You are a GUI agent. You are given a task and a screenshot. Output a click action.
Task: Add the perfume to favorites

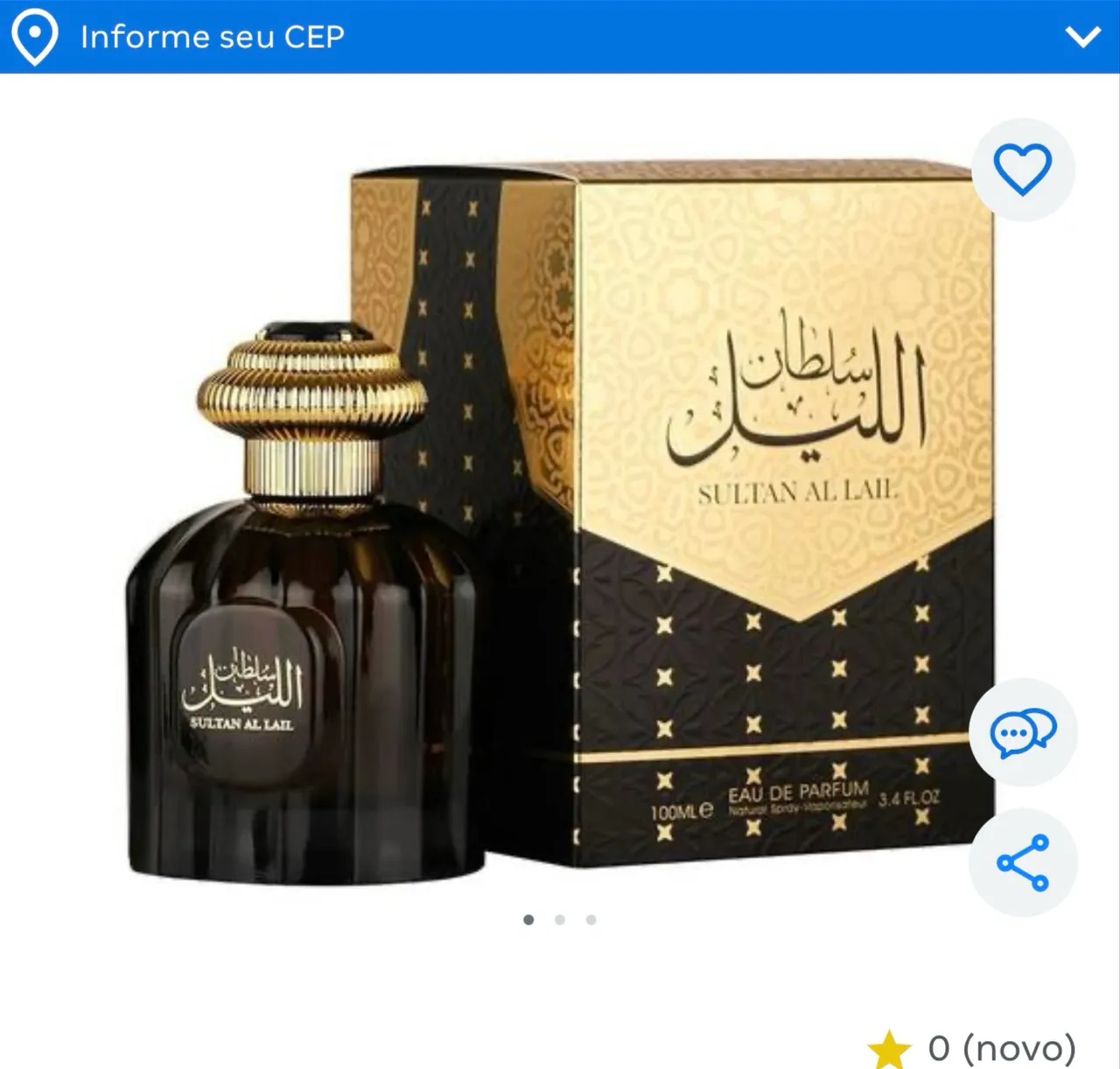[x=1023, y=169]
